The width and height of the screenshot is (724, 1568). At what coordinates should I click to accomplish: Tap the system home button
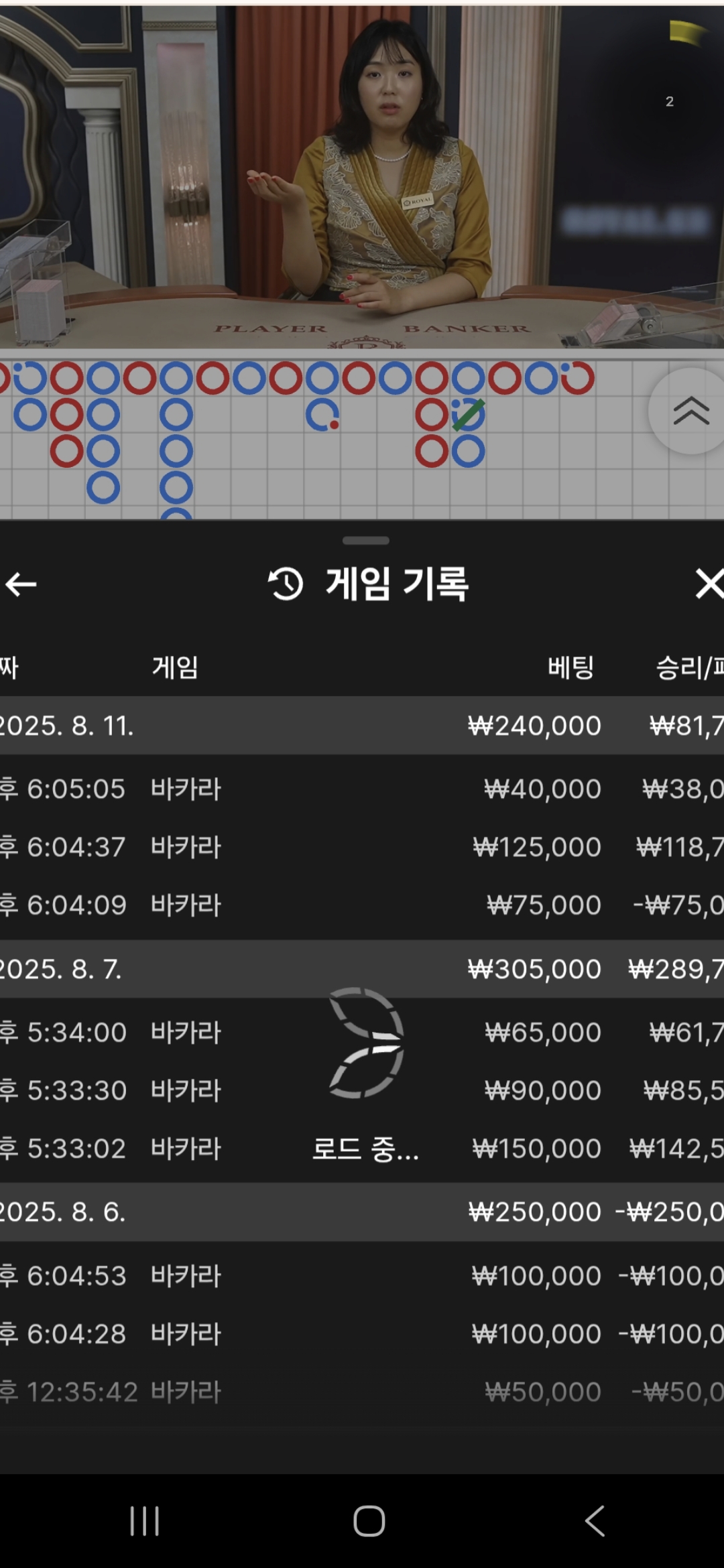tap(369, 1521)
